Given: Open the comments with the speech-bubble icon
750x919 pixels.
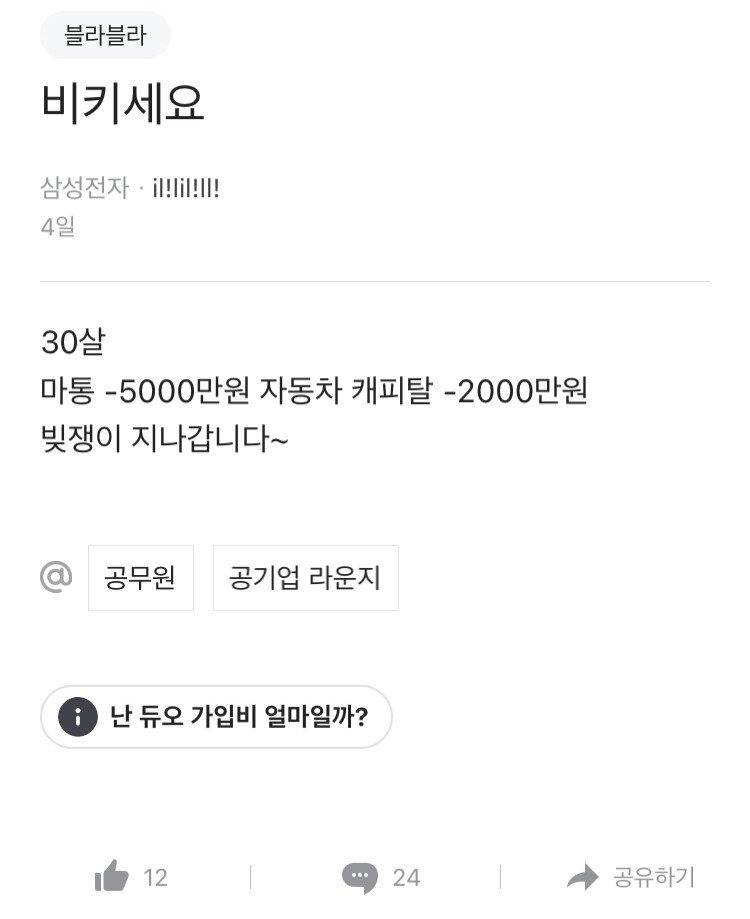Looking at the screenshot, I should (360, 878).
